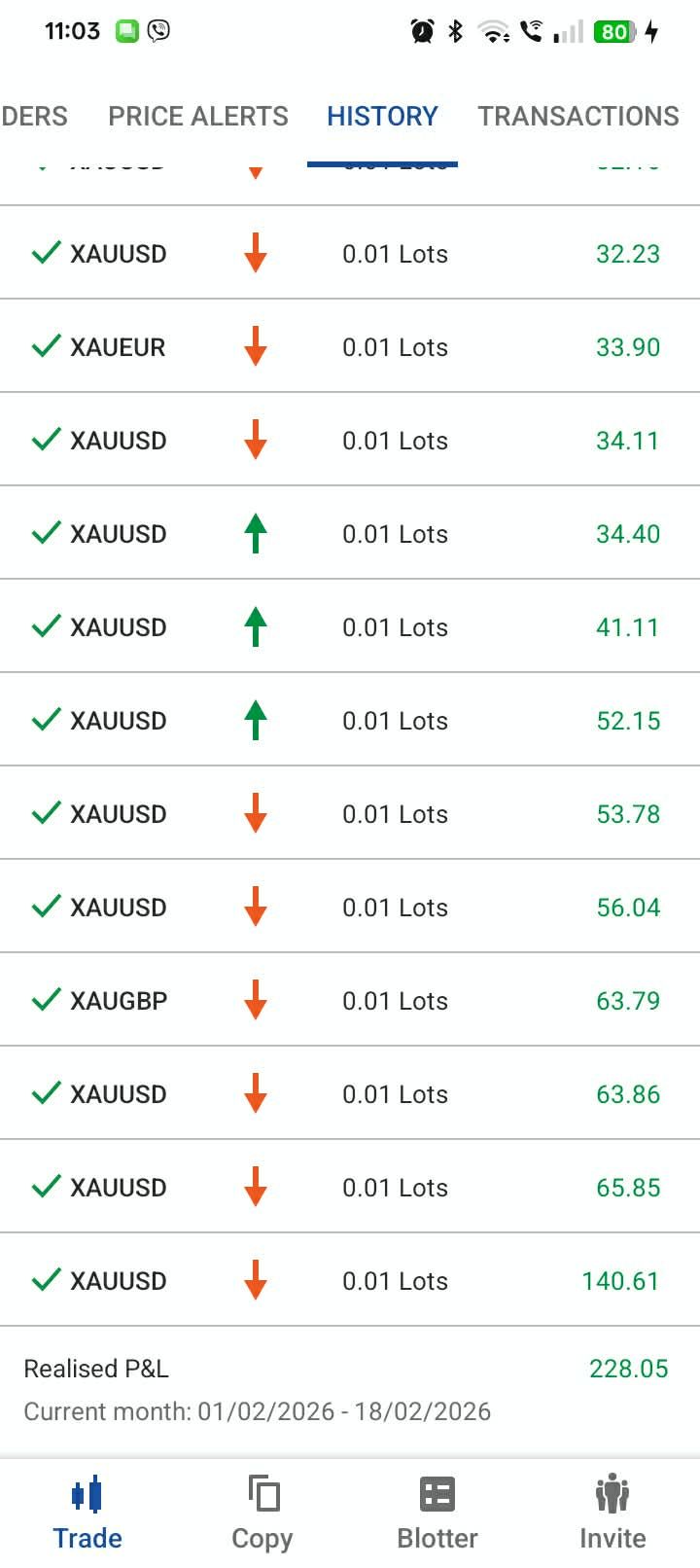
Task: View the XAUUSD trade with 140.61 profit
Action: pos(350,1281)
